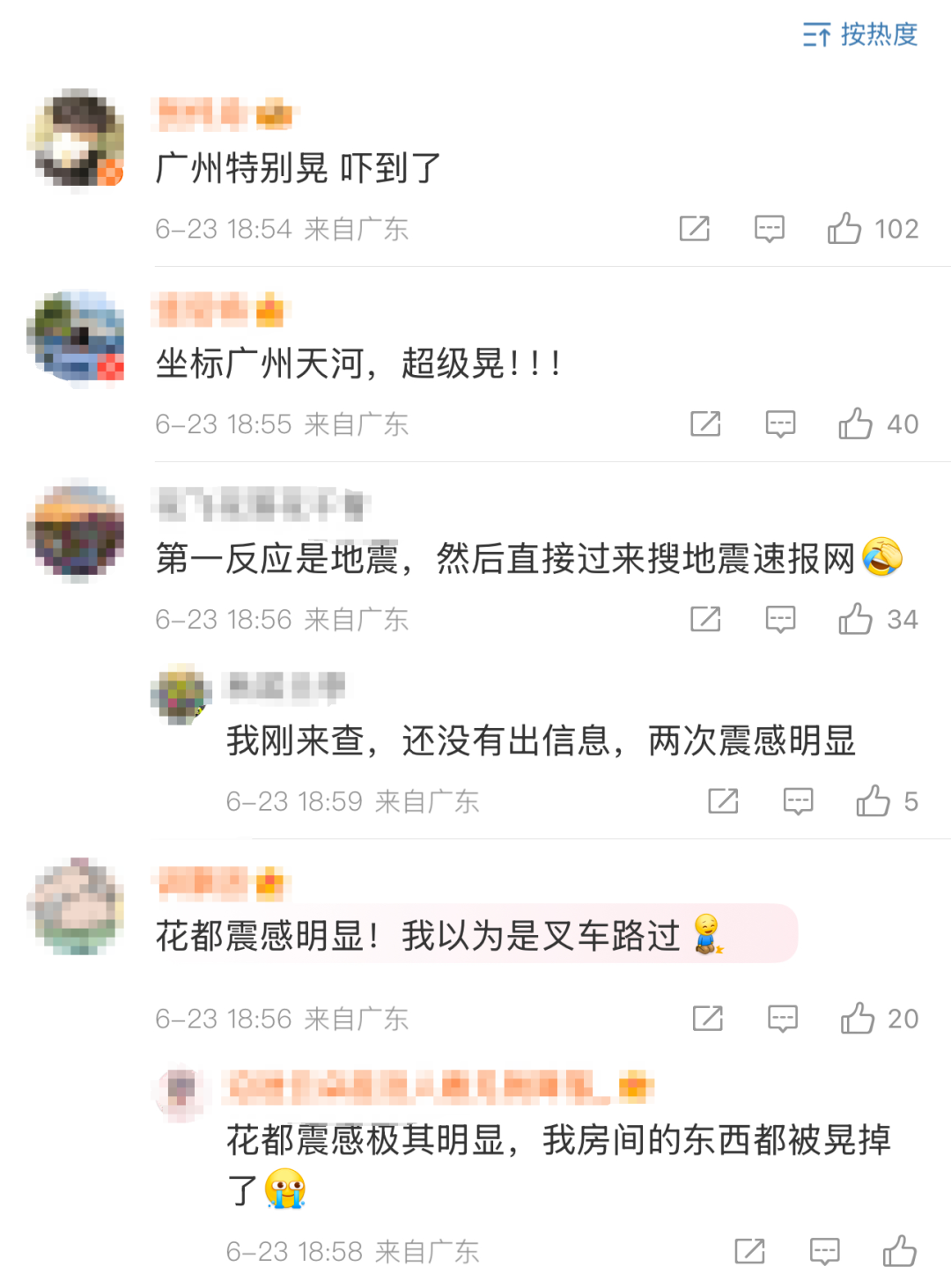Open avatar of 坐标广州天河 commenter
This screenshot has height=1288, width=951.
76,339
